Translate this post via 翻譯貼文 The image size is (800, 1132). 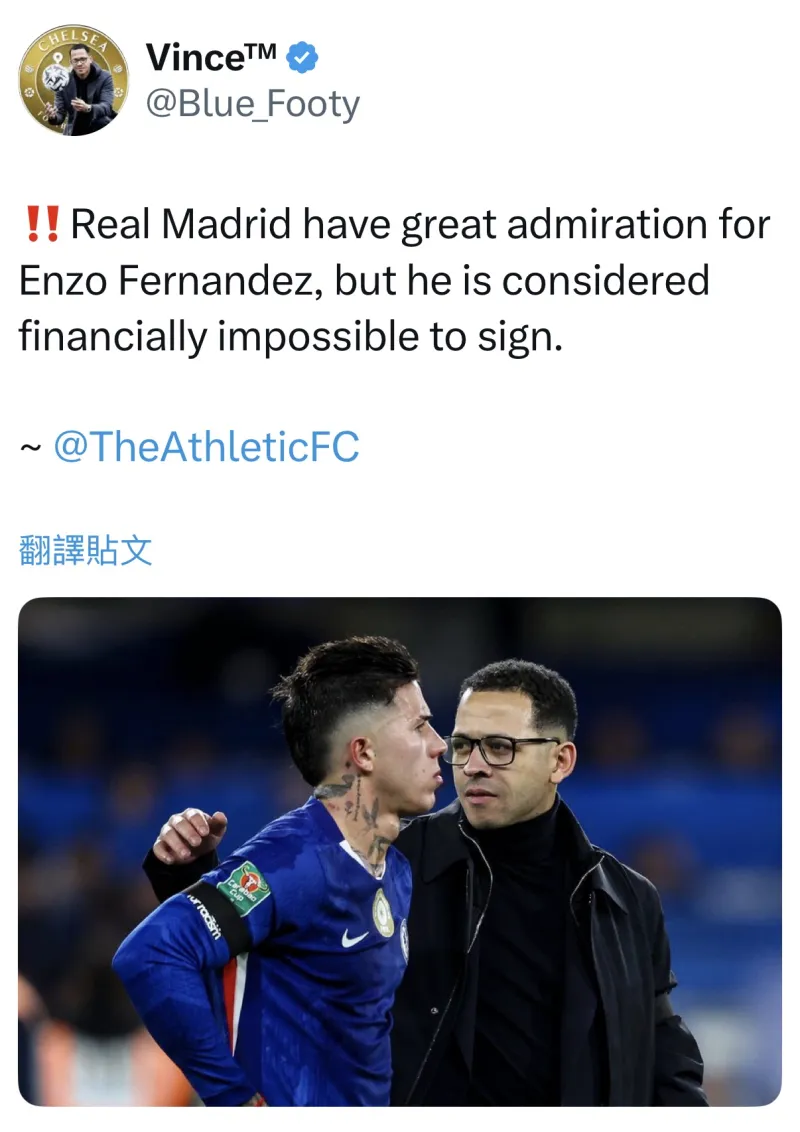tap(86, 550)
